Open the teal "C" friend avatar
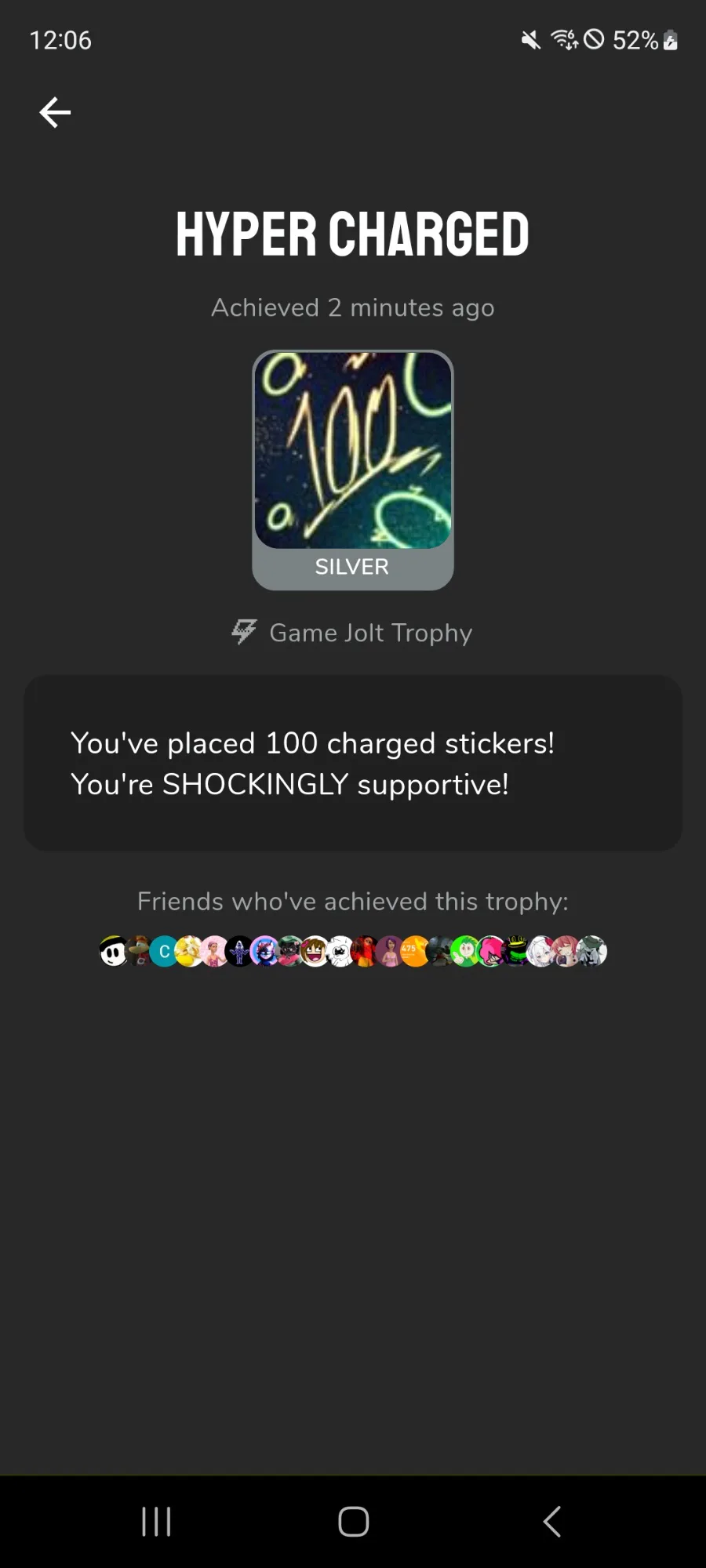706x1568 pixels. pos(164,951)
